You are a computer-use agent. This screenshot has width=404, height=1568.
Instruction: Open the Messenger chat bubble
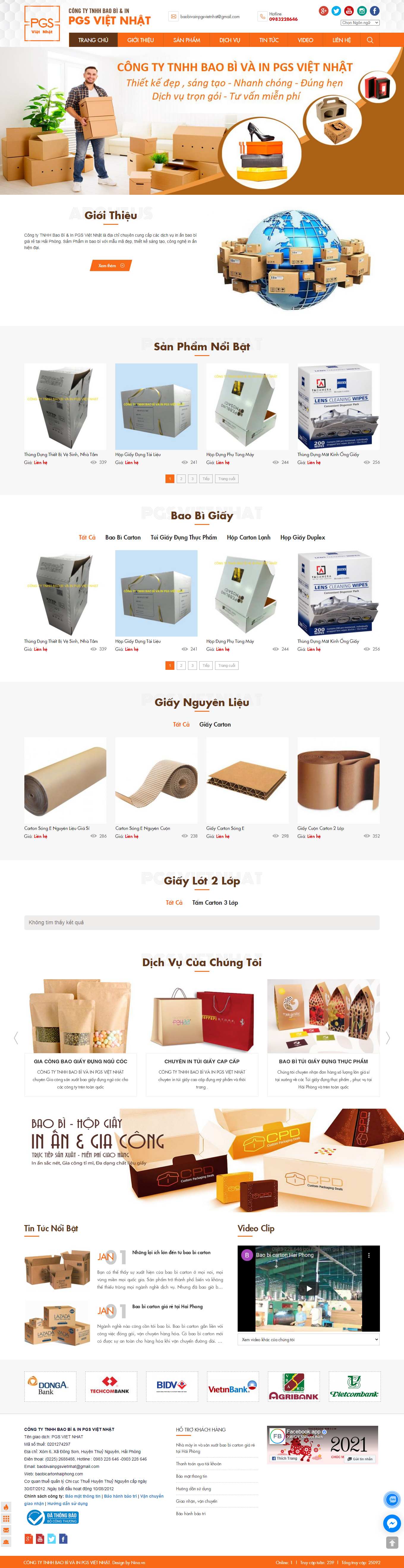392,1523
